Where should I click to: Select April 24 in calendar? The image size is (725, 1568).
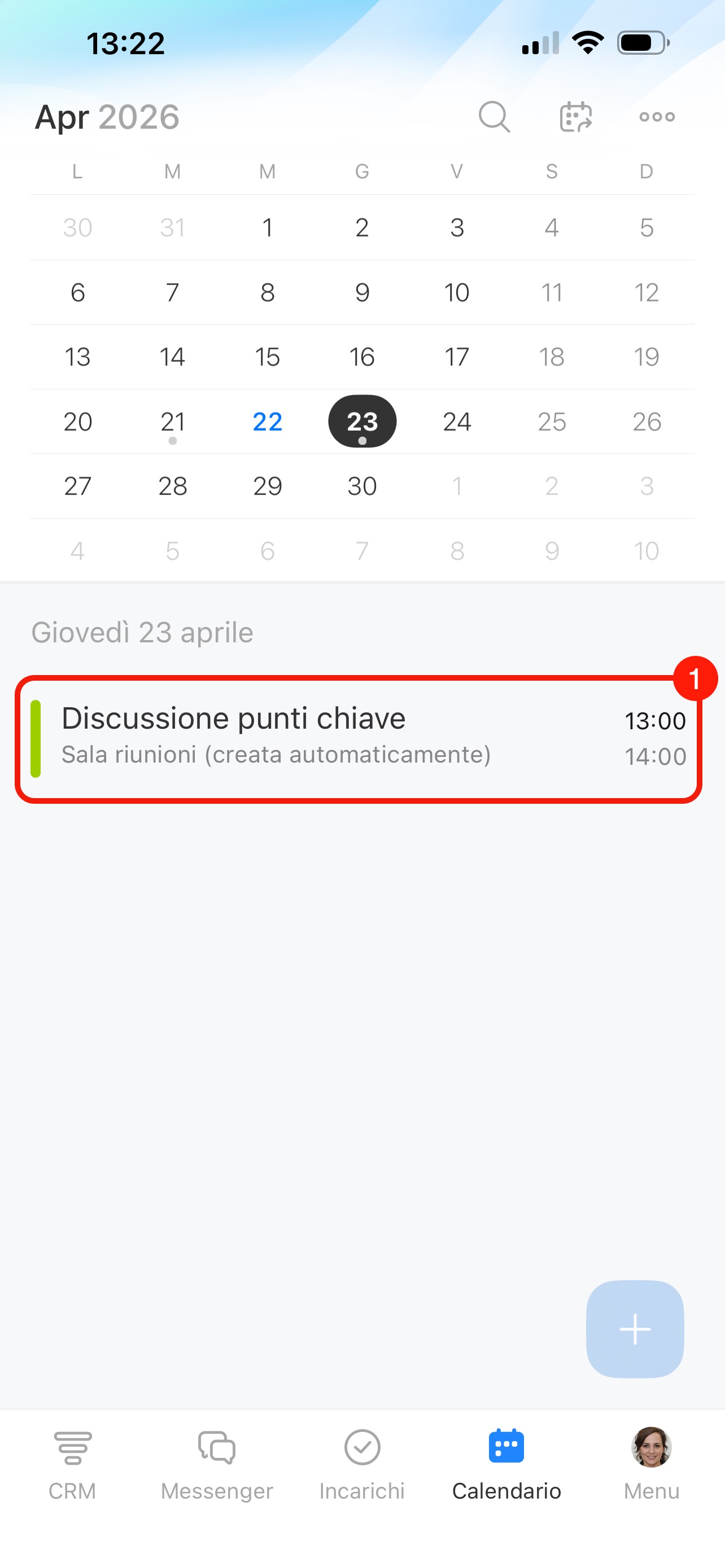(457, 421)
